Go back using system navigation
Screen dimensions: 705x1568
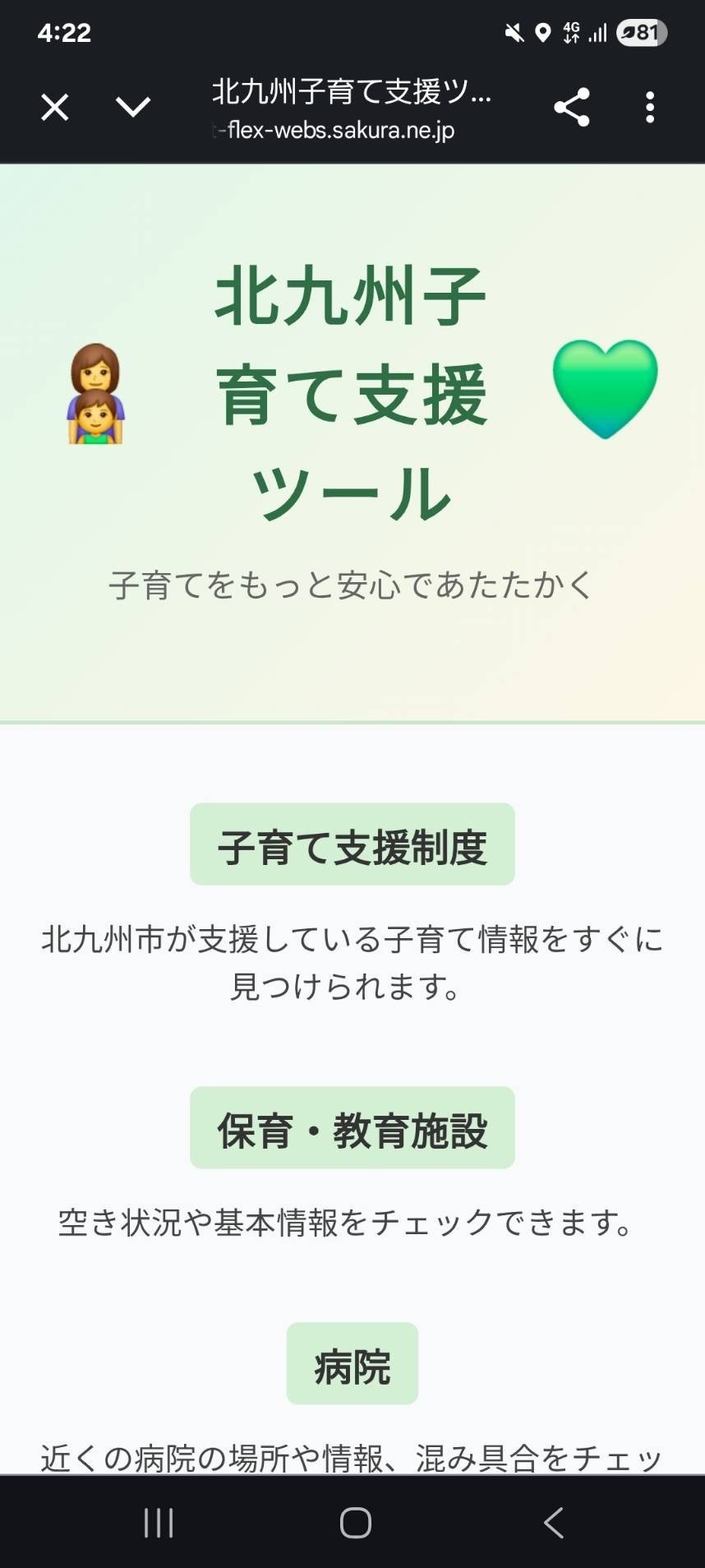coord(554,1522)
